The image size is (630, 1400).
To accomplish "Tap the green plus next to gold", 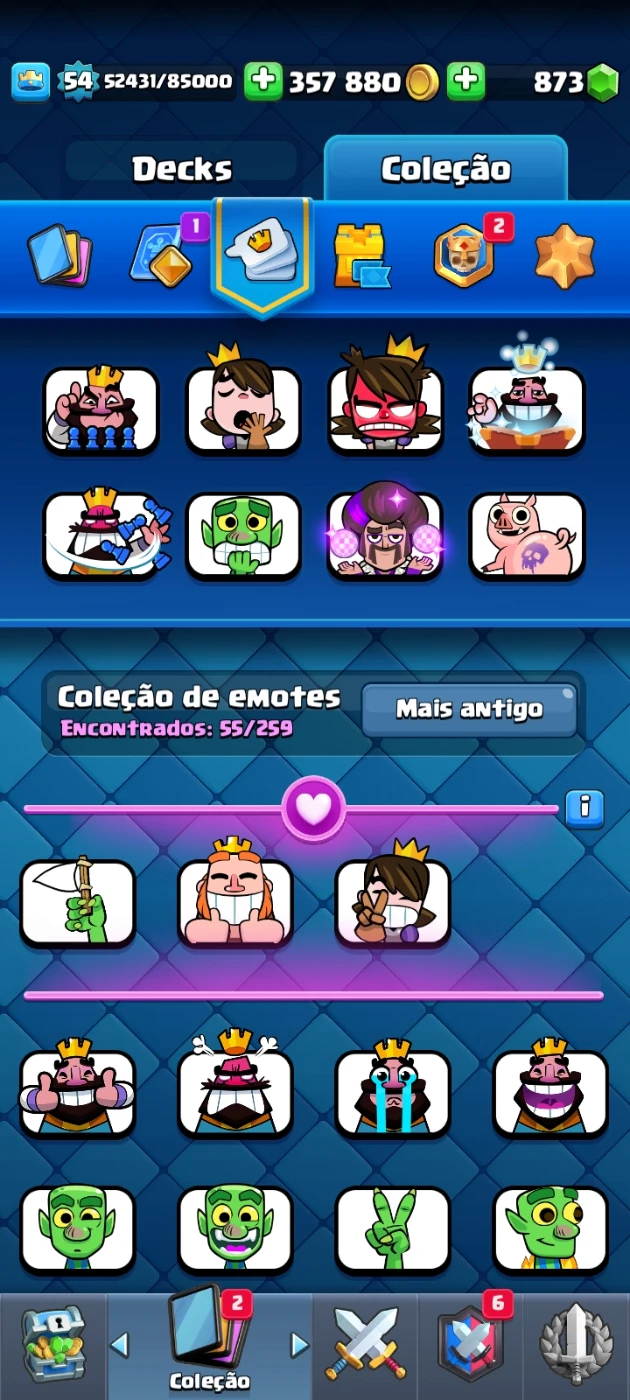I will (465, 82).
